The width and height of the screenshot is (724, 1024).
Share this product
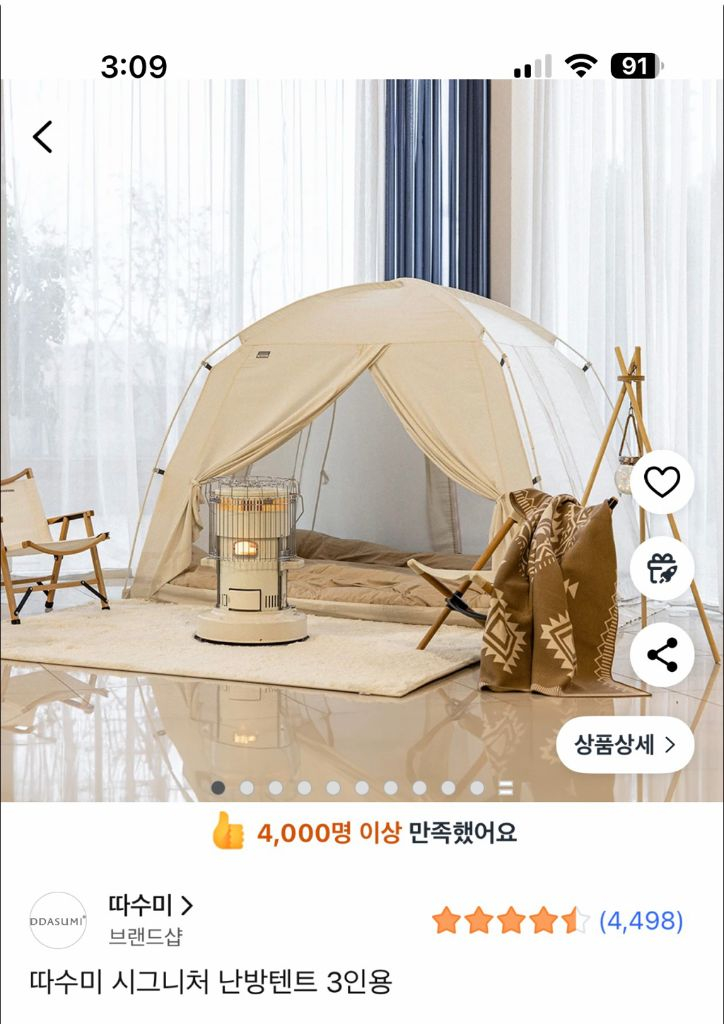(x=662, y=655)
